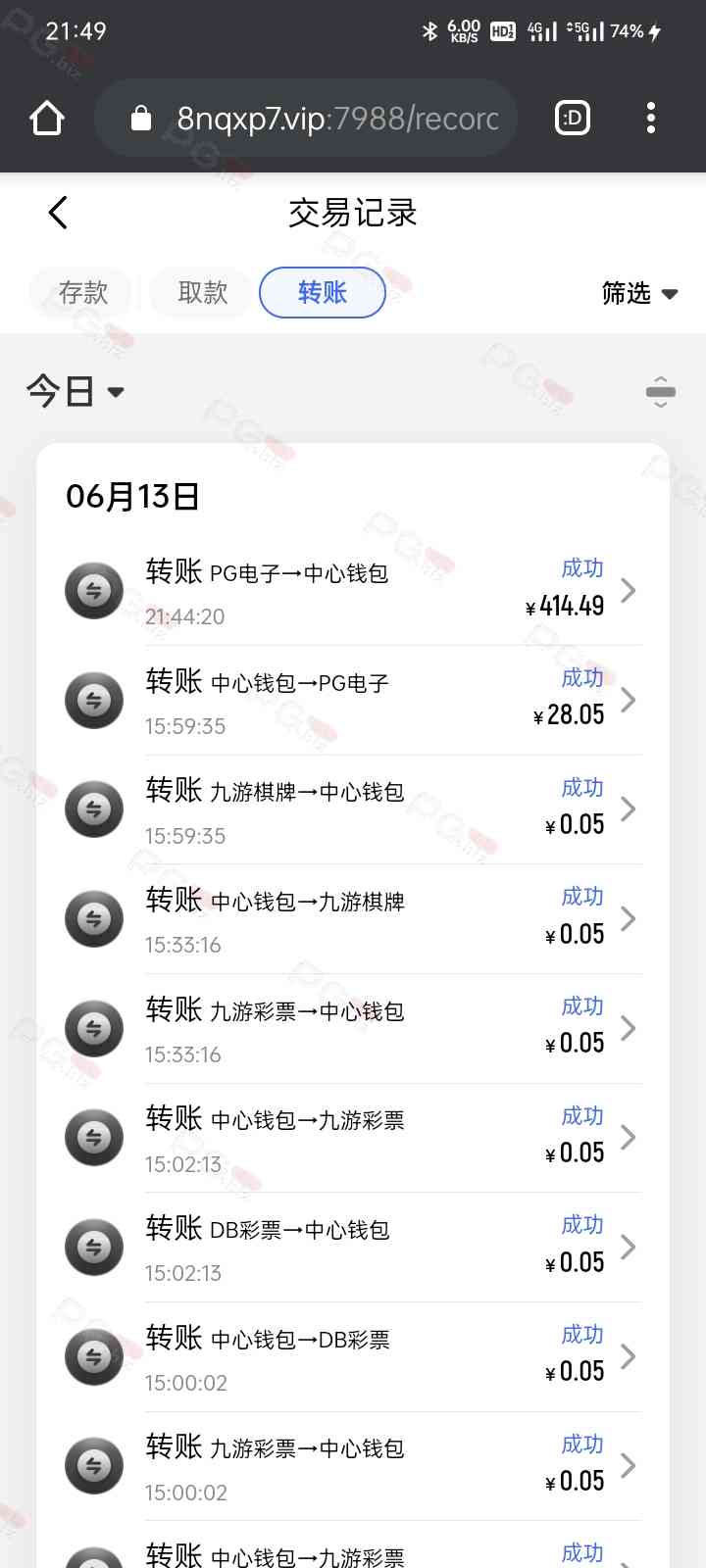Open the 中心钱包→九游棋牌 transfer at 15:33:16
706x1568 pixels.
click(x=353, y=919)
